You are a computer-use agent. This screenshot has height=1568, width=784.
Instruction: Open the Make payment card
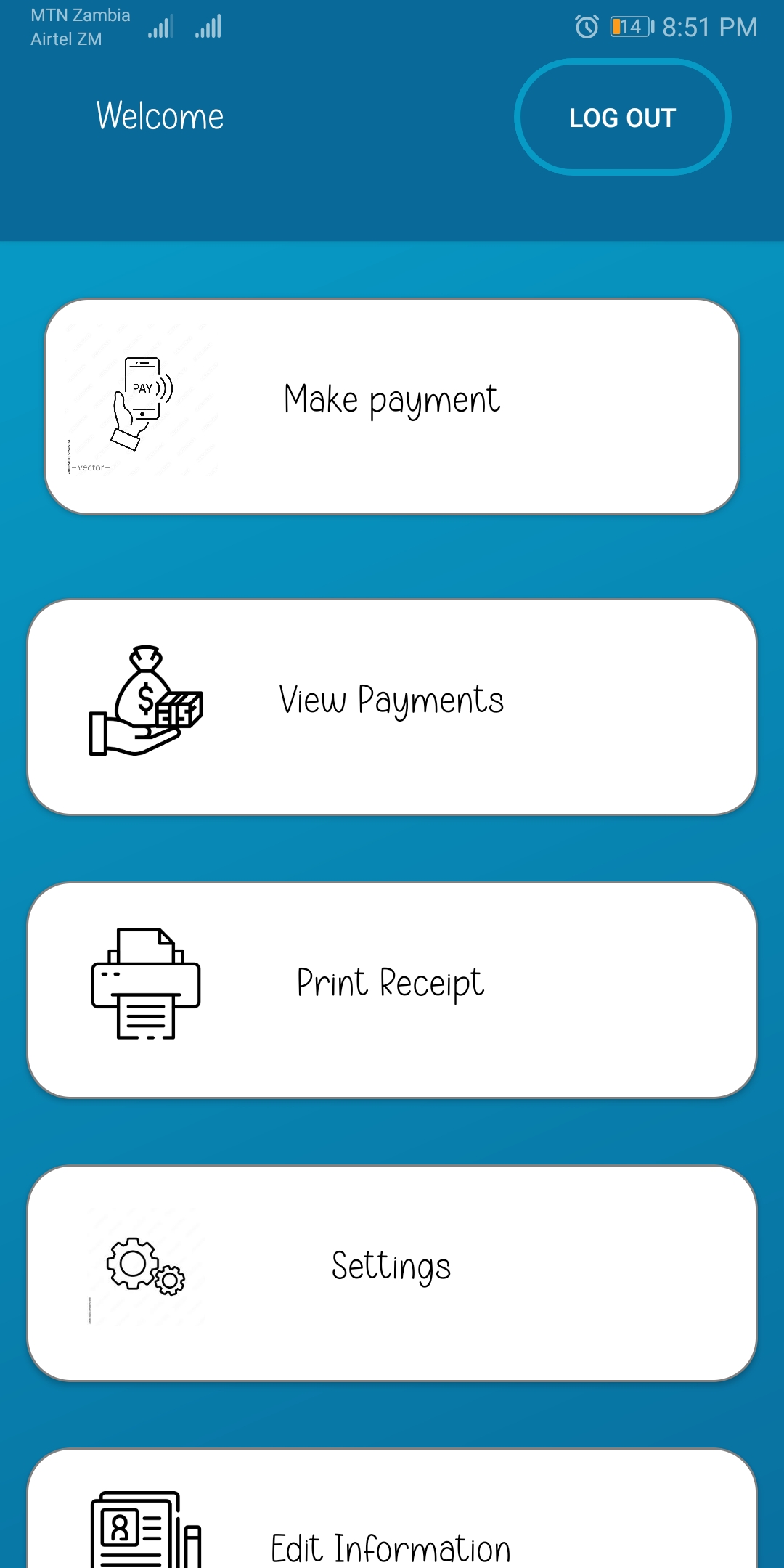click(x=392, y=407)
